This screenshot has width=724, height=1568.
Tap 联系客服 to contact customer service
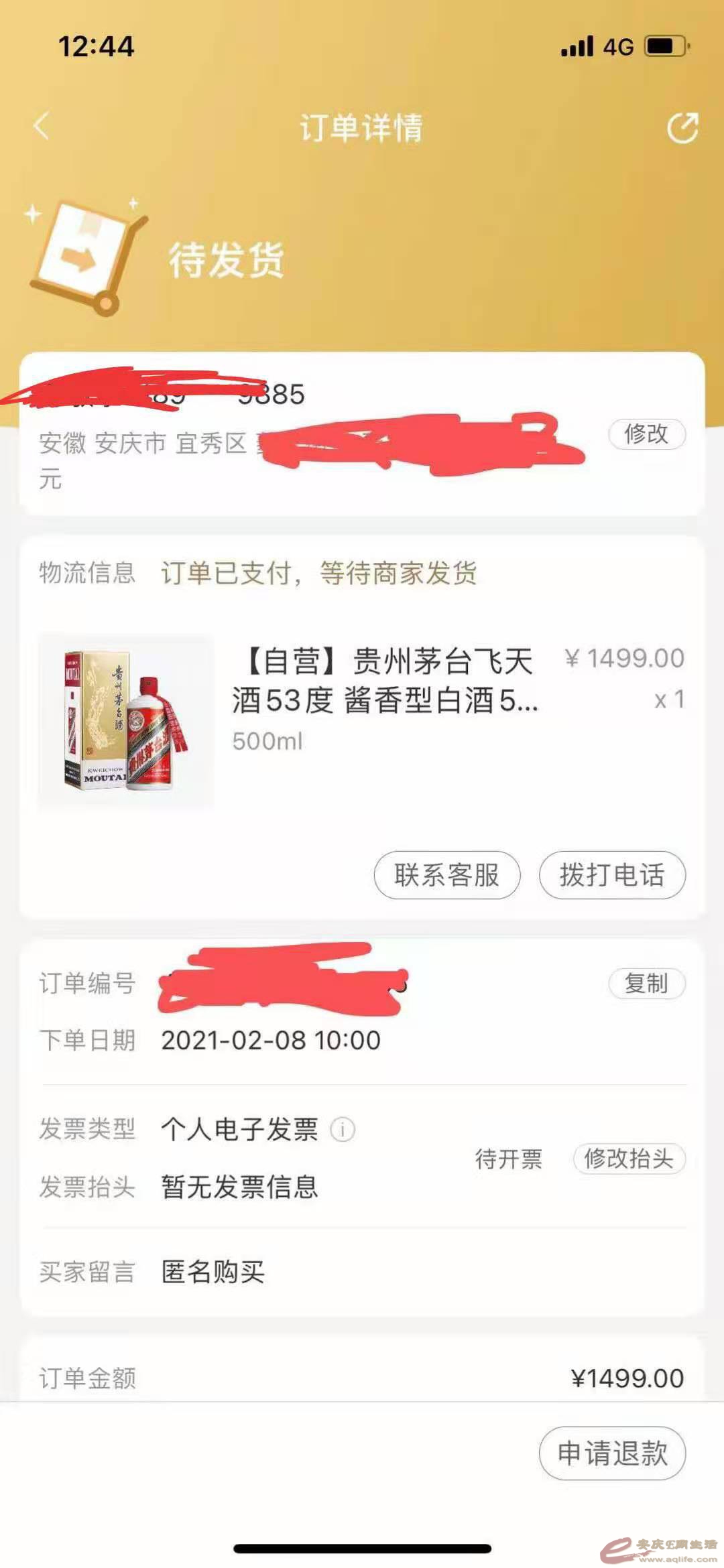[447, 875]
